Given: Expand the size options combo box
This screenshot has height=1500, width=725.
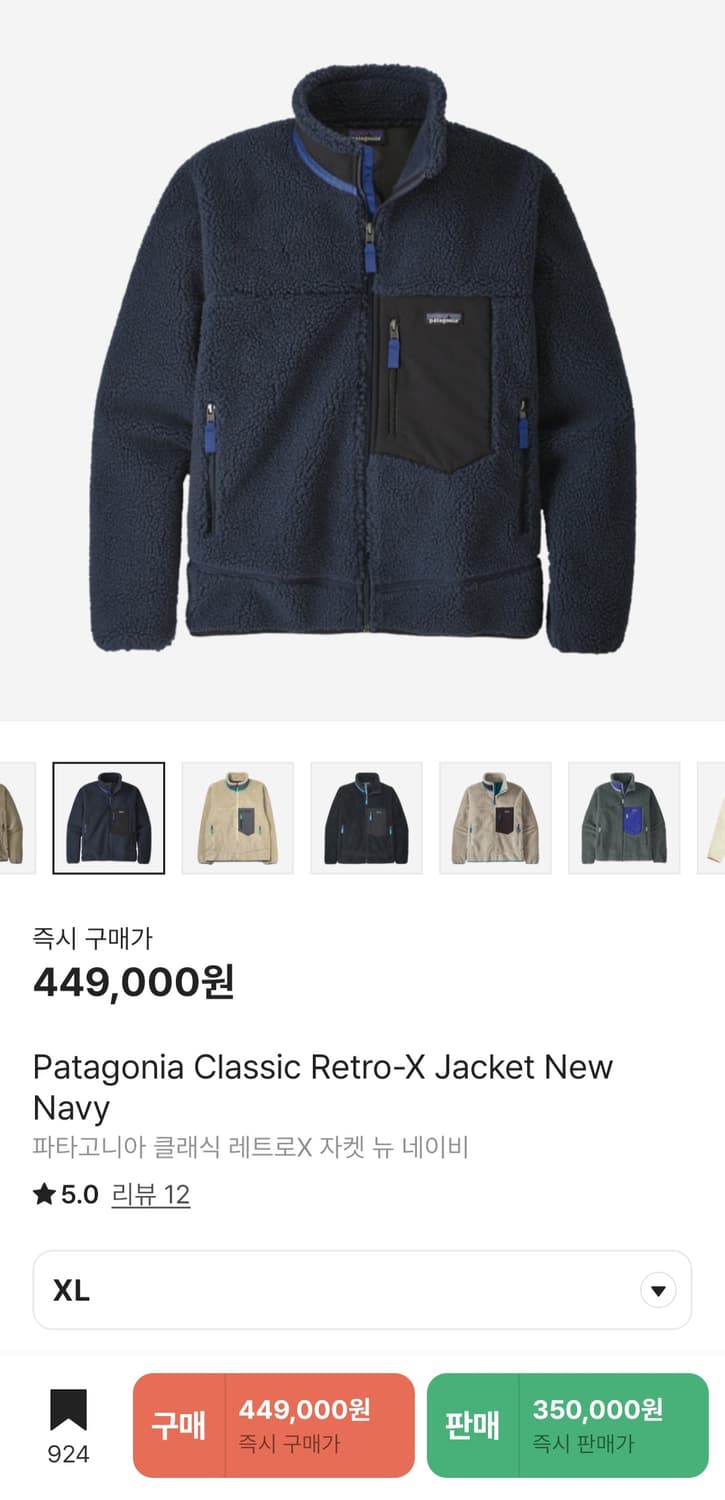Looking at the screenshot, I should 362,1290.
